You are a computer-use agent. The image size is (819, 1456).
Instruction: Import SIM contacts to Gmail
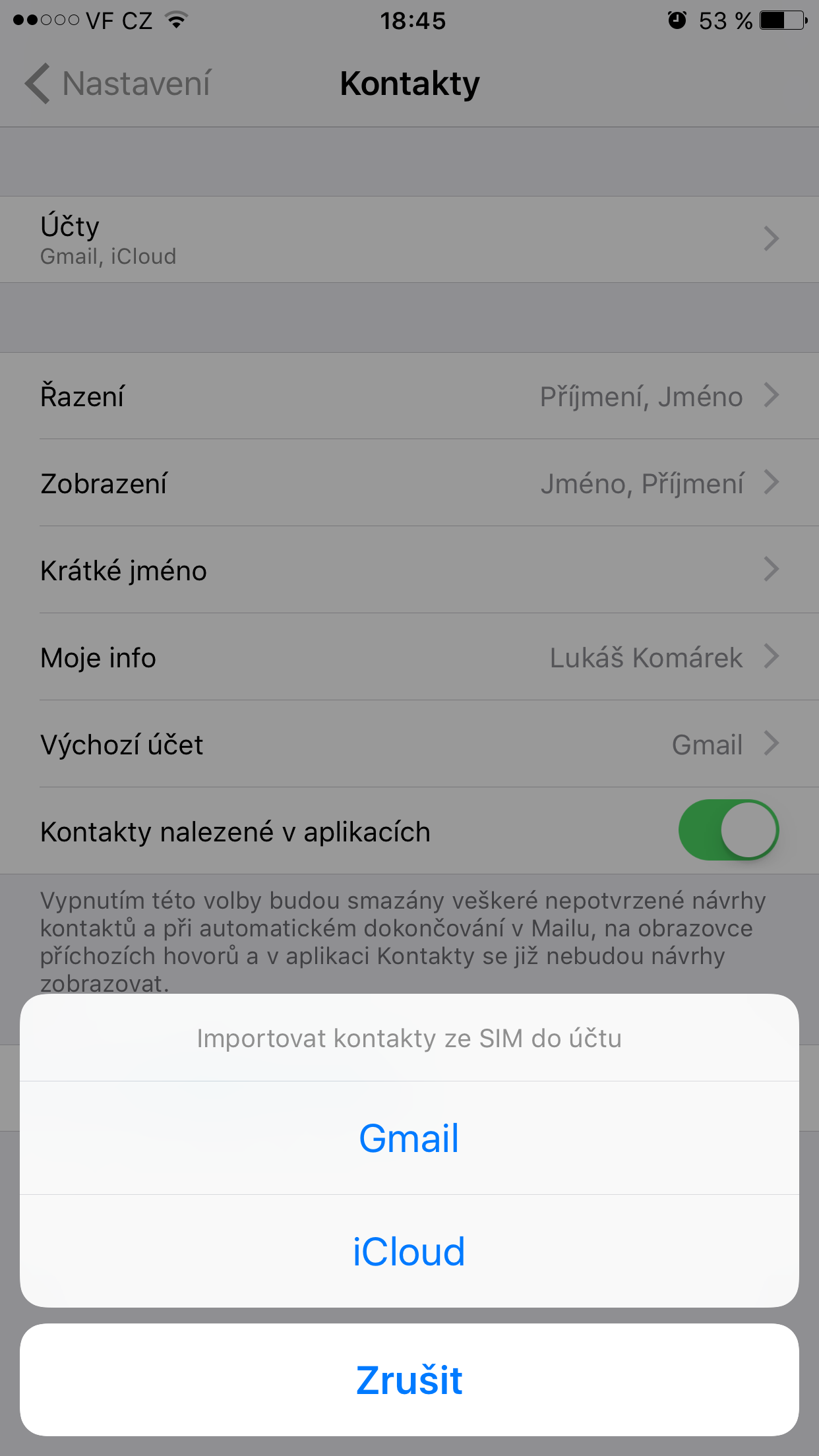tap(409, 1138)
